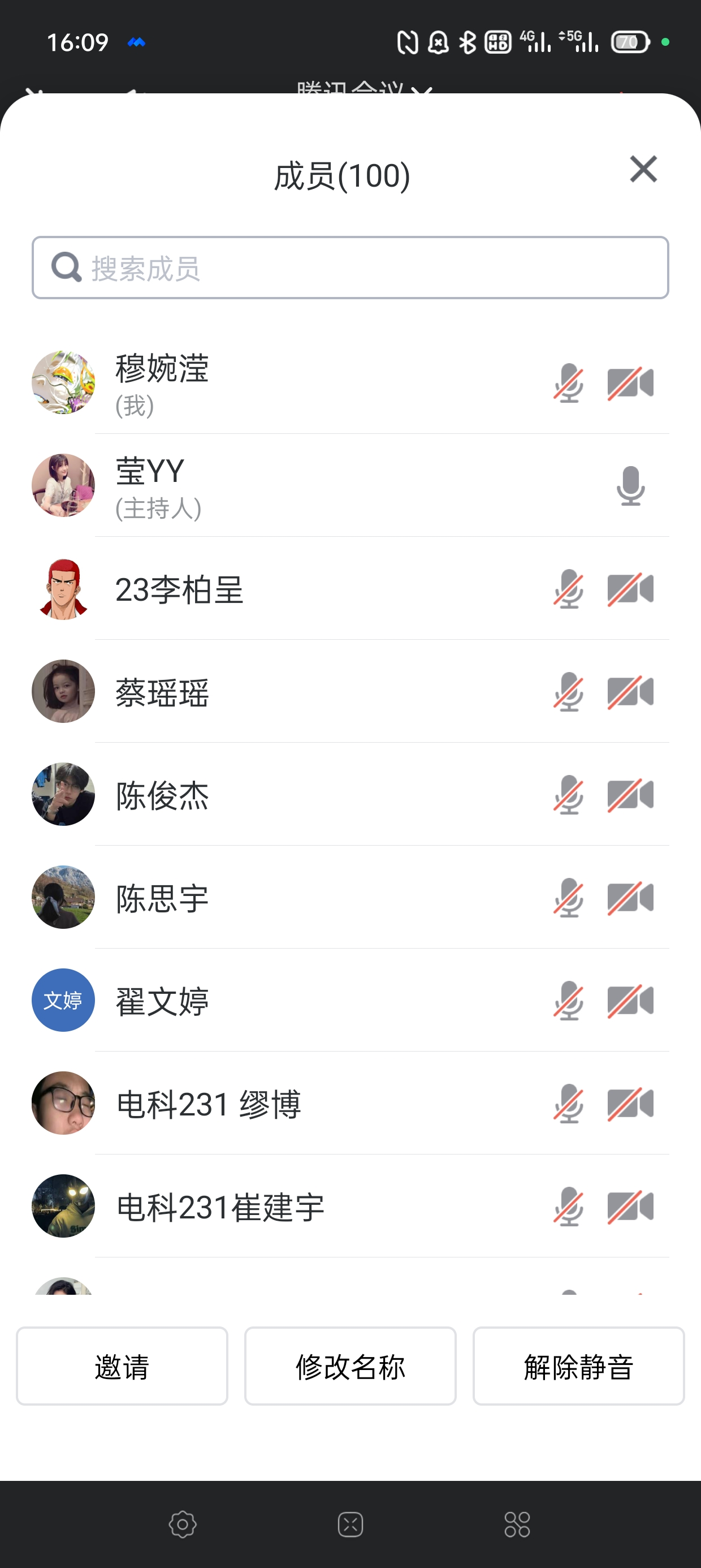Screen dimensions: 701x1568
Task: Unmute with the 解除静音 button
Action: click(578, 1367)
